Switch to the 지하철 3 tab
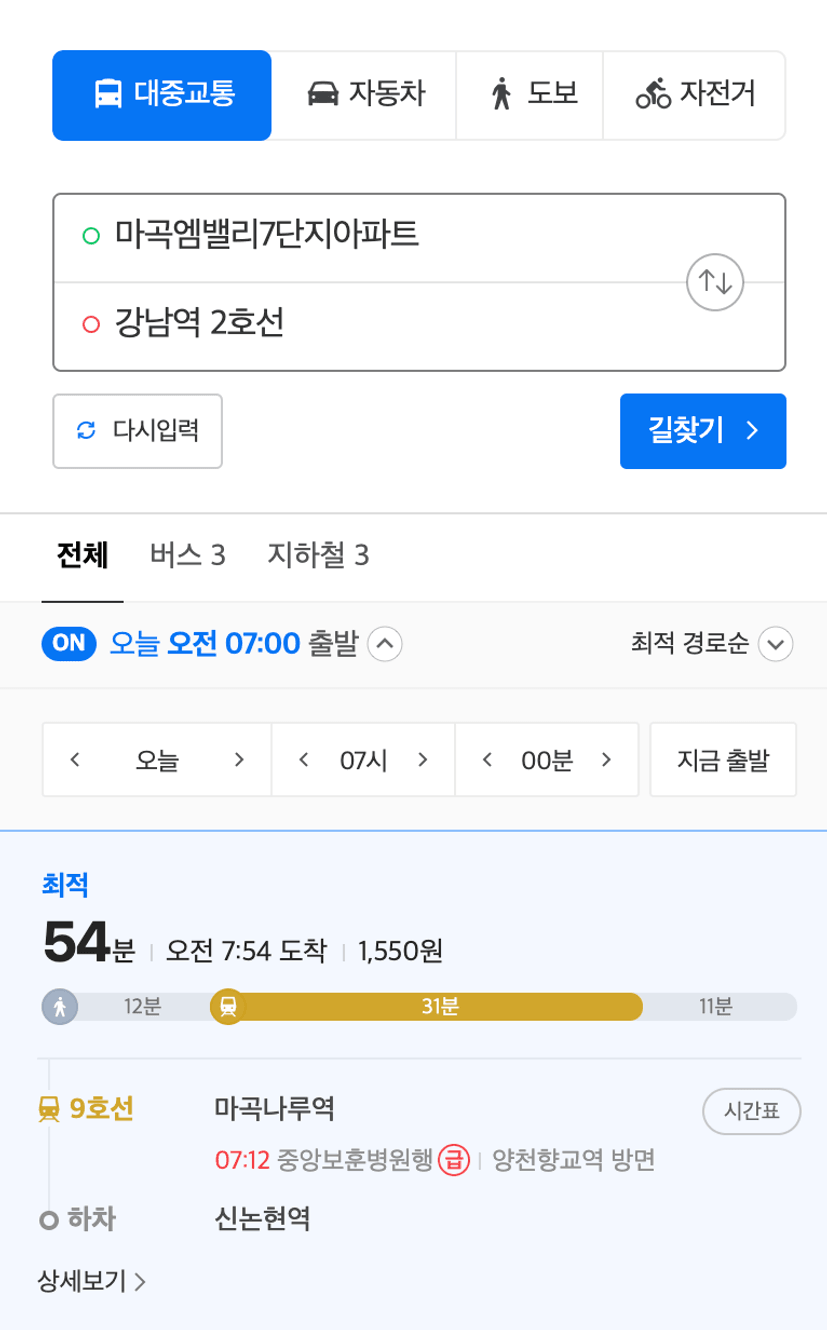Screen dimensions: 827x1330 [x=318, y=555]
